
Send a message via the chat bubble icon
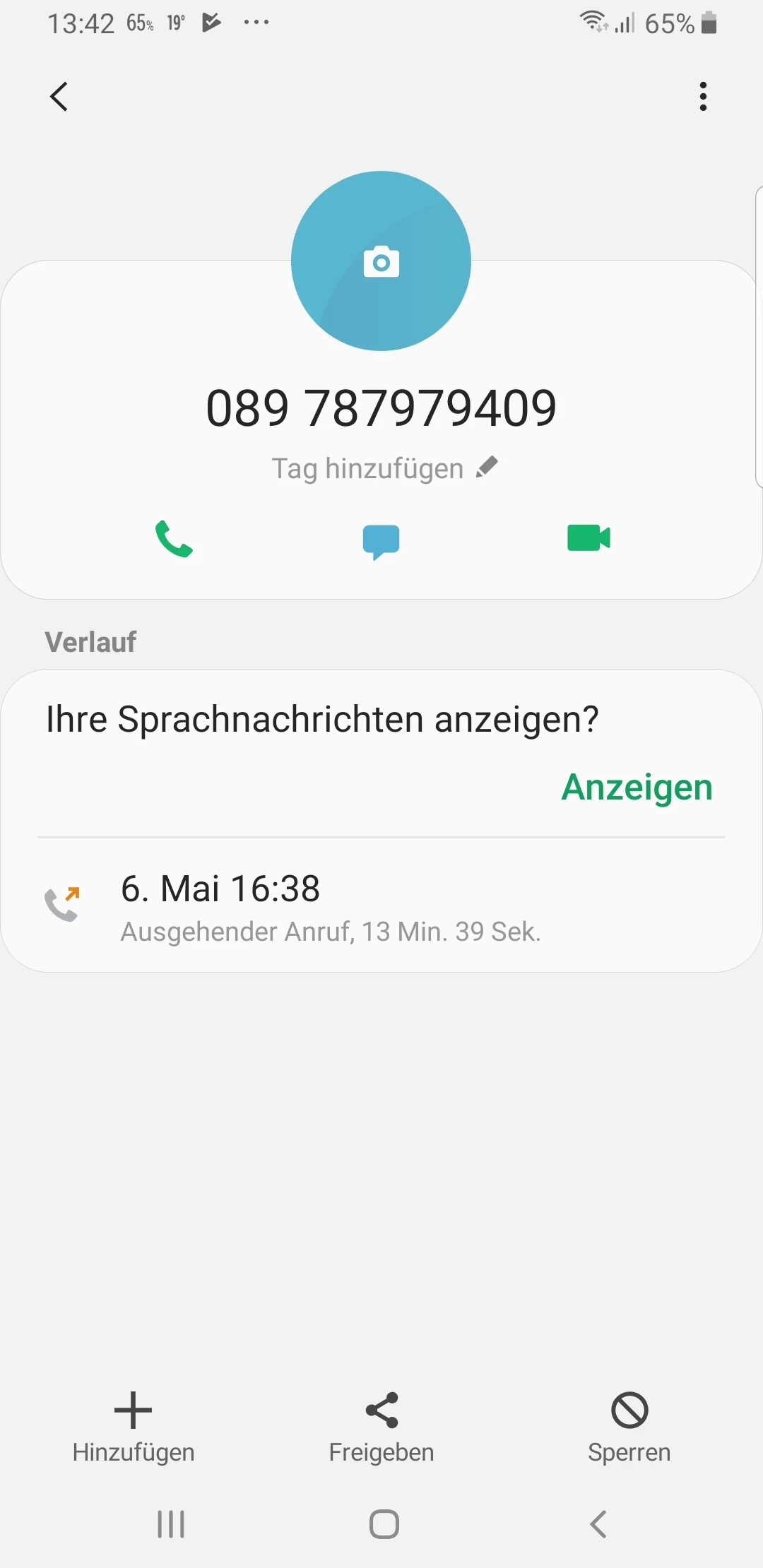coord(381,541)
